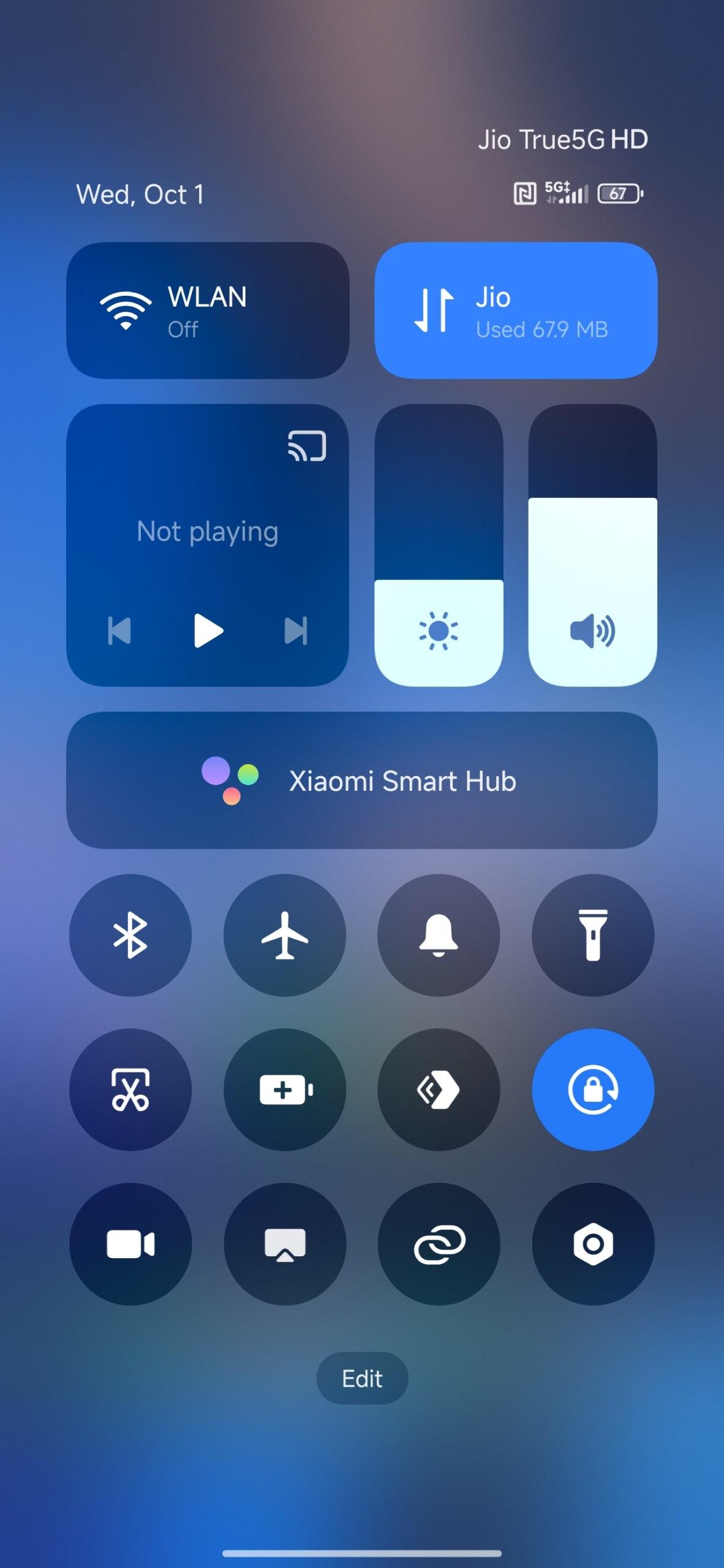Skip to the next track
724x1568 pixels.
[x=296, y=631]
